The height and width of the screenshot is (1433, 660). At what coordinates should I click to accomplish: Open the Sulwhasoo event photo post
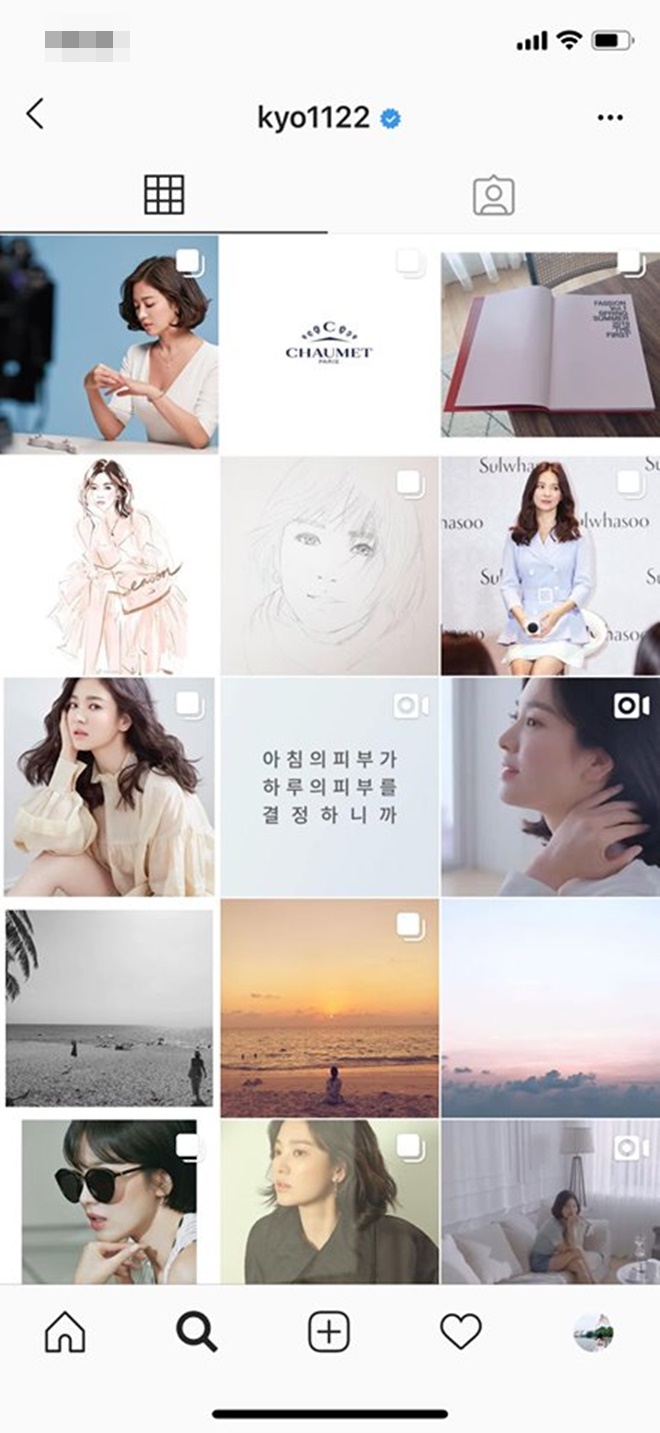[550, 566]
